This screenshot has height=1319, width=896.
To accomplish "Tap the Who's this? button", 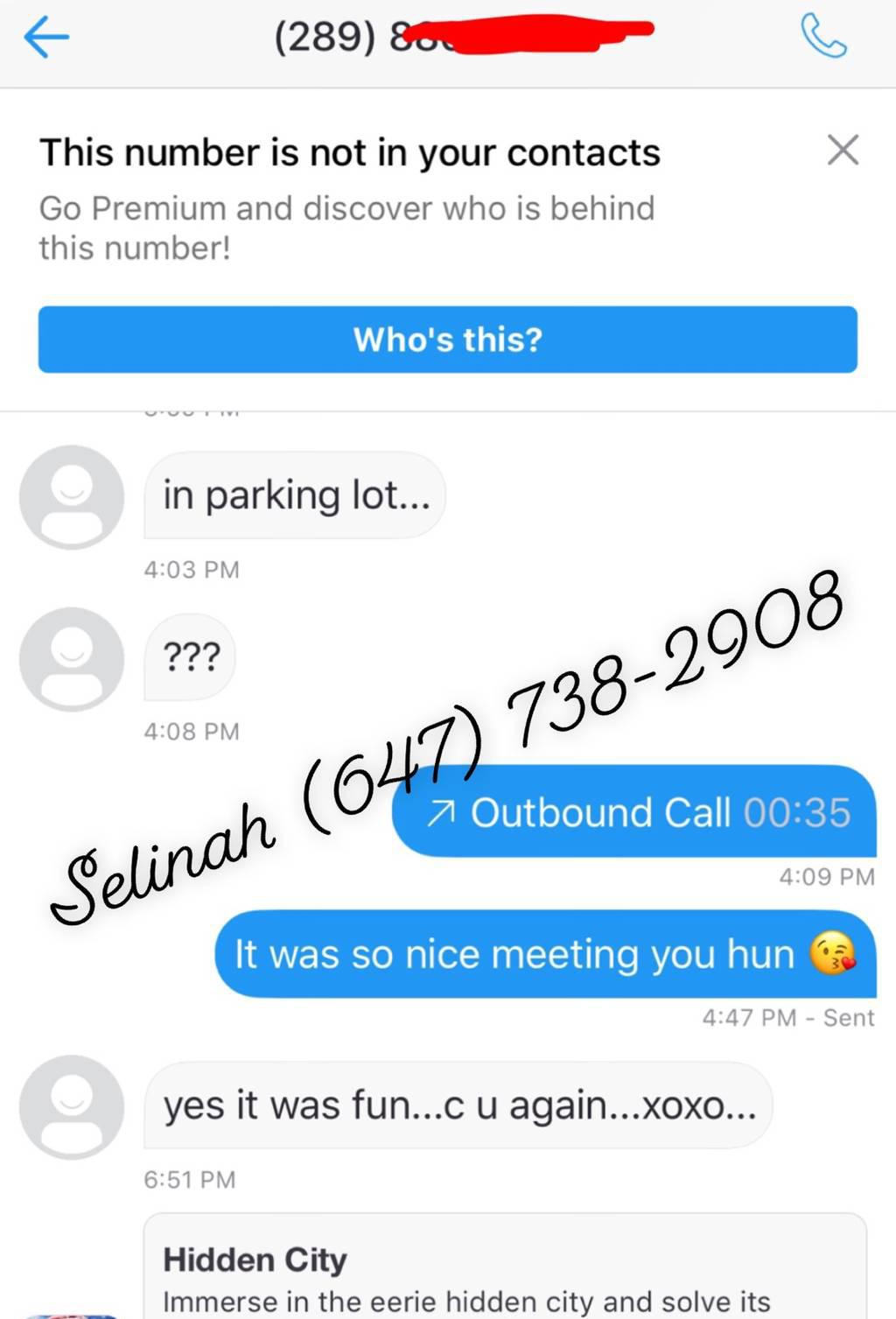I will [x=447, y=340].
